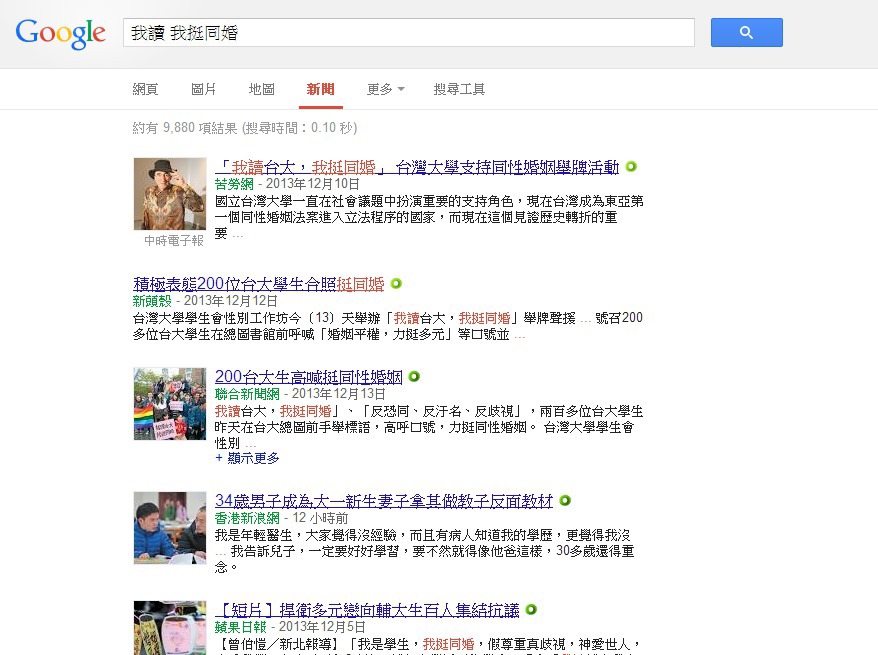
Task: Switch to the 網頁 tab
Action: (x=145, y=89)
